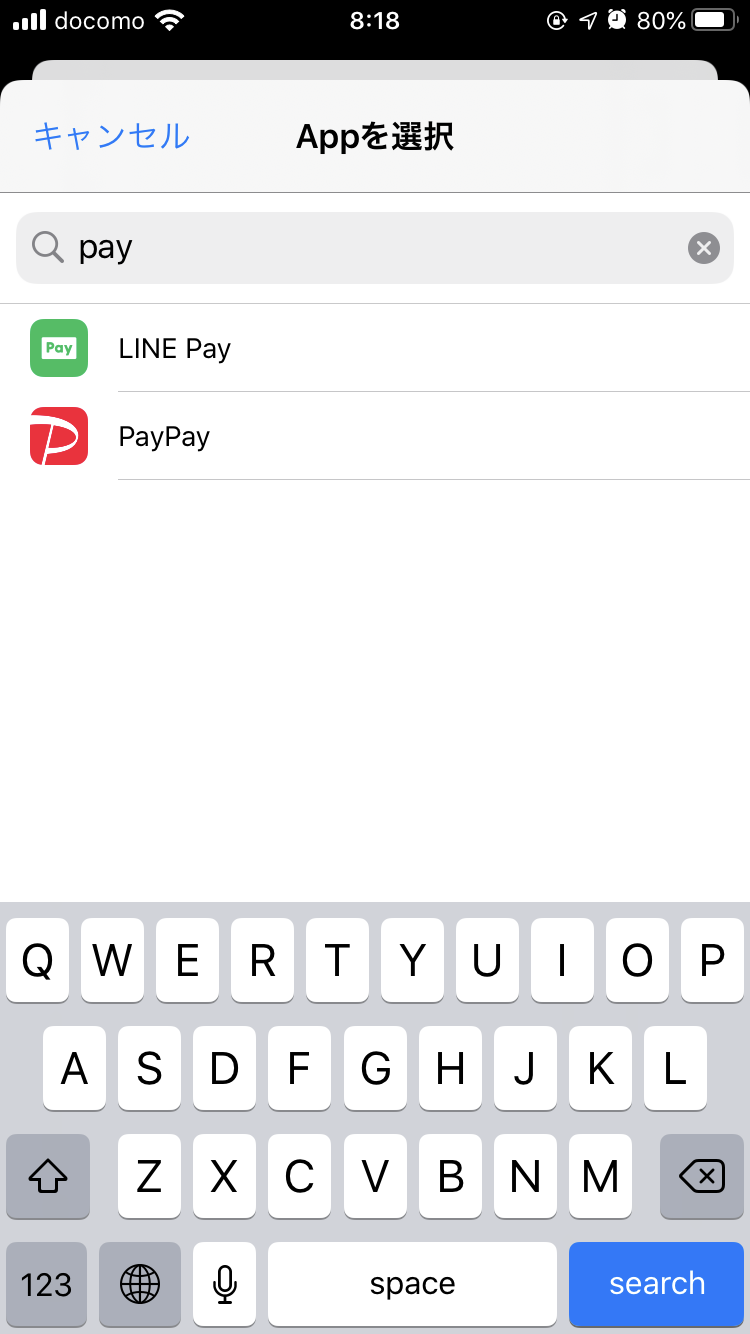Tap the shift key
Screen dimensions: 750x1334
[48, 1177]
